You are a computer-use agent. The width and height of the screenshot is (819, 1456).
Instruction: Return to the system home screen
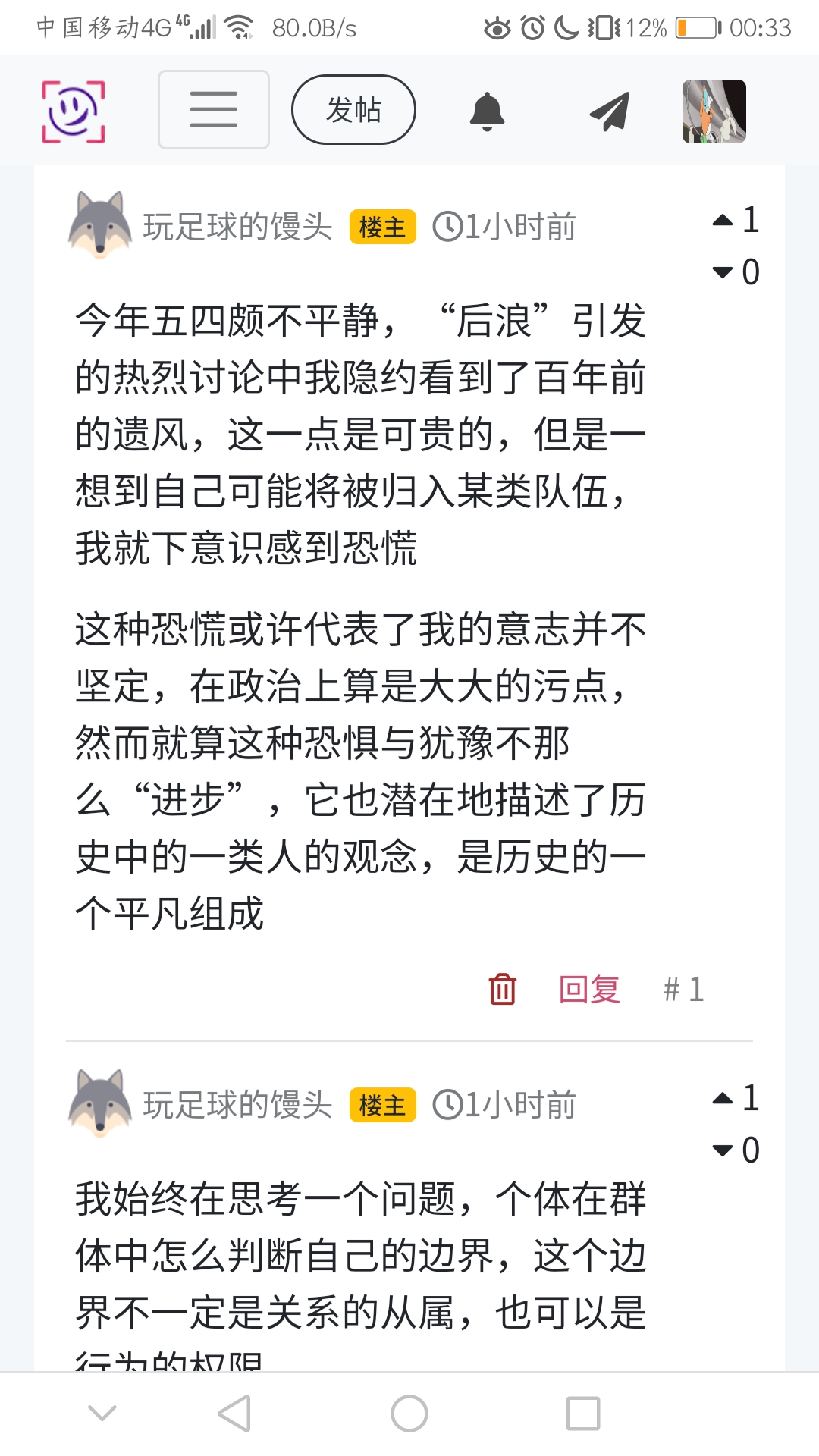(409, 1414)
